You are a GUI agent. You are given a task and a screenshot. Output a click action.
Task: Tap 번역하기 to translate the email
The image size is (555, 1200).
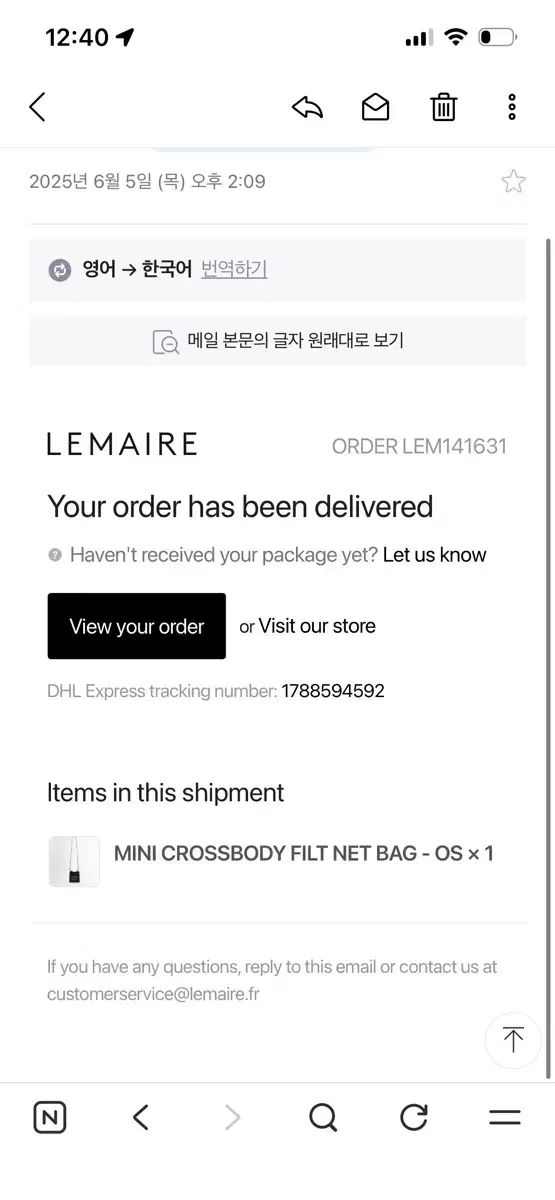(x=234, y=269)
